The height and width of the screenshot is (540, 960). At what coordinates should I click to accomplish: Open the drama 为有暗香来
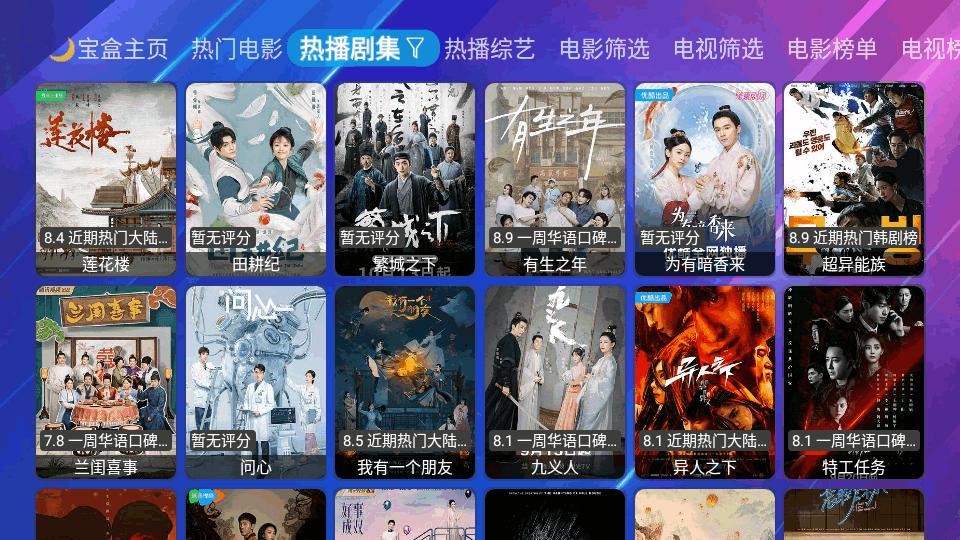click(705, 178)
